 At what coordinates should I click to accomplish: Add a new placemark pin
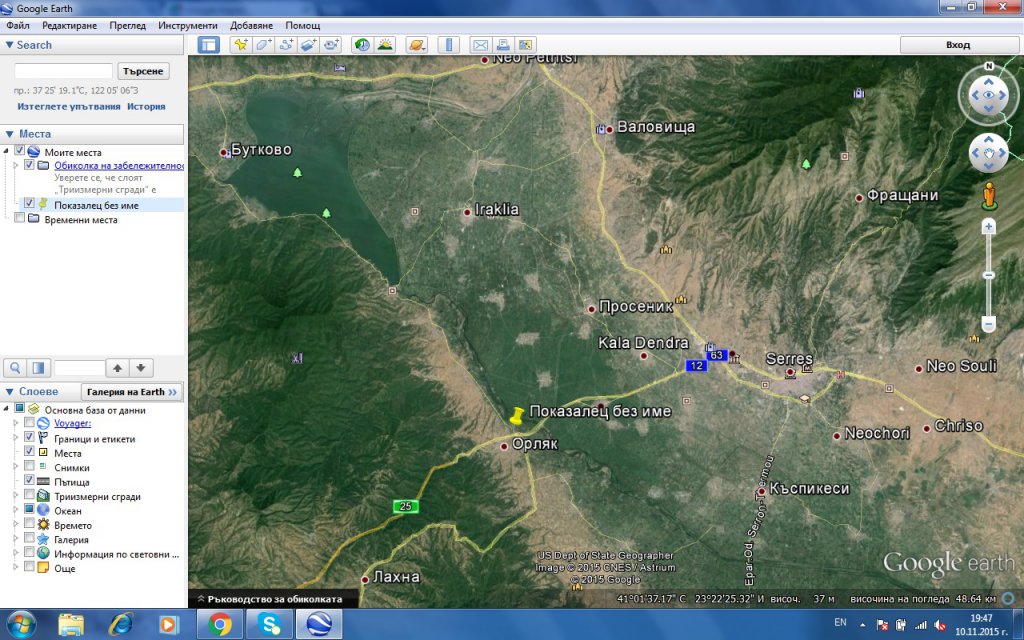pyautogui.click(x=240, y=45)
